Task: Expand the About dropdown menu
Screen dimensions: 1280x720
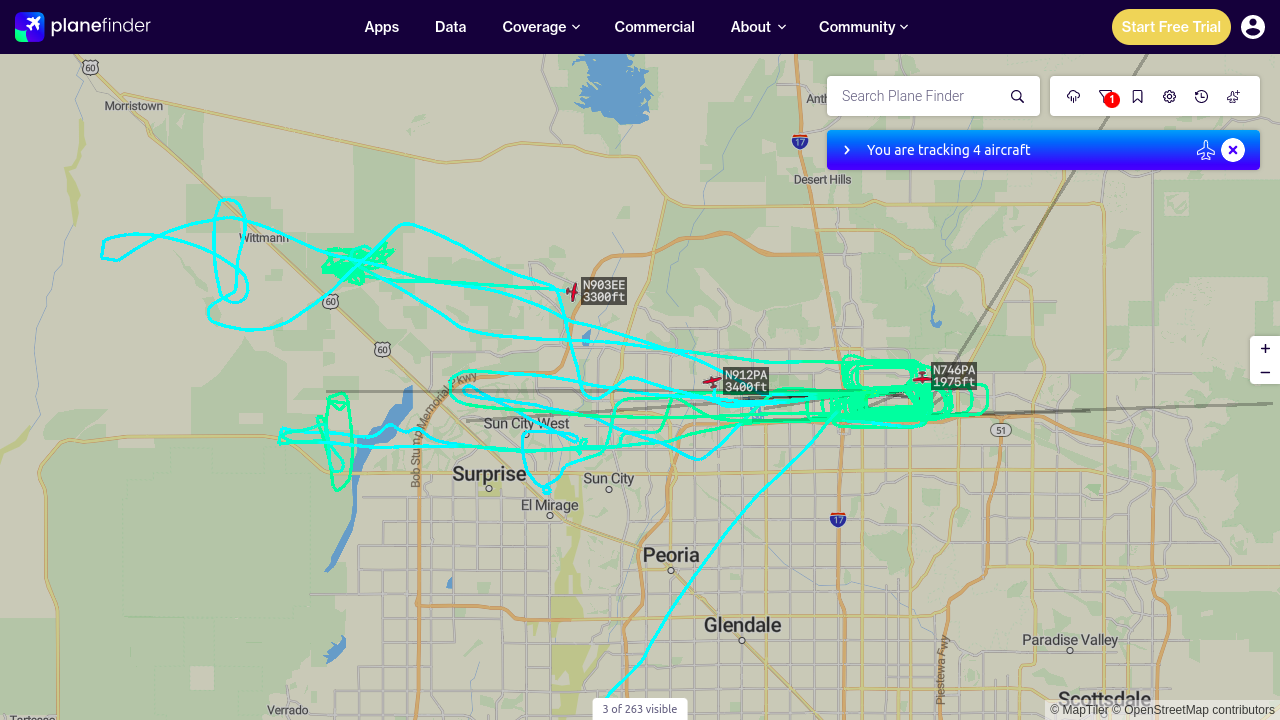Action: click(758, 27)
